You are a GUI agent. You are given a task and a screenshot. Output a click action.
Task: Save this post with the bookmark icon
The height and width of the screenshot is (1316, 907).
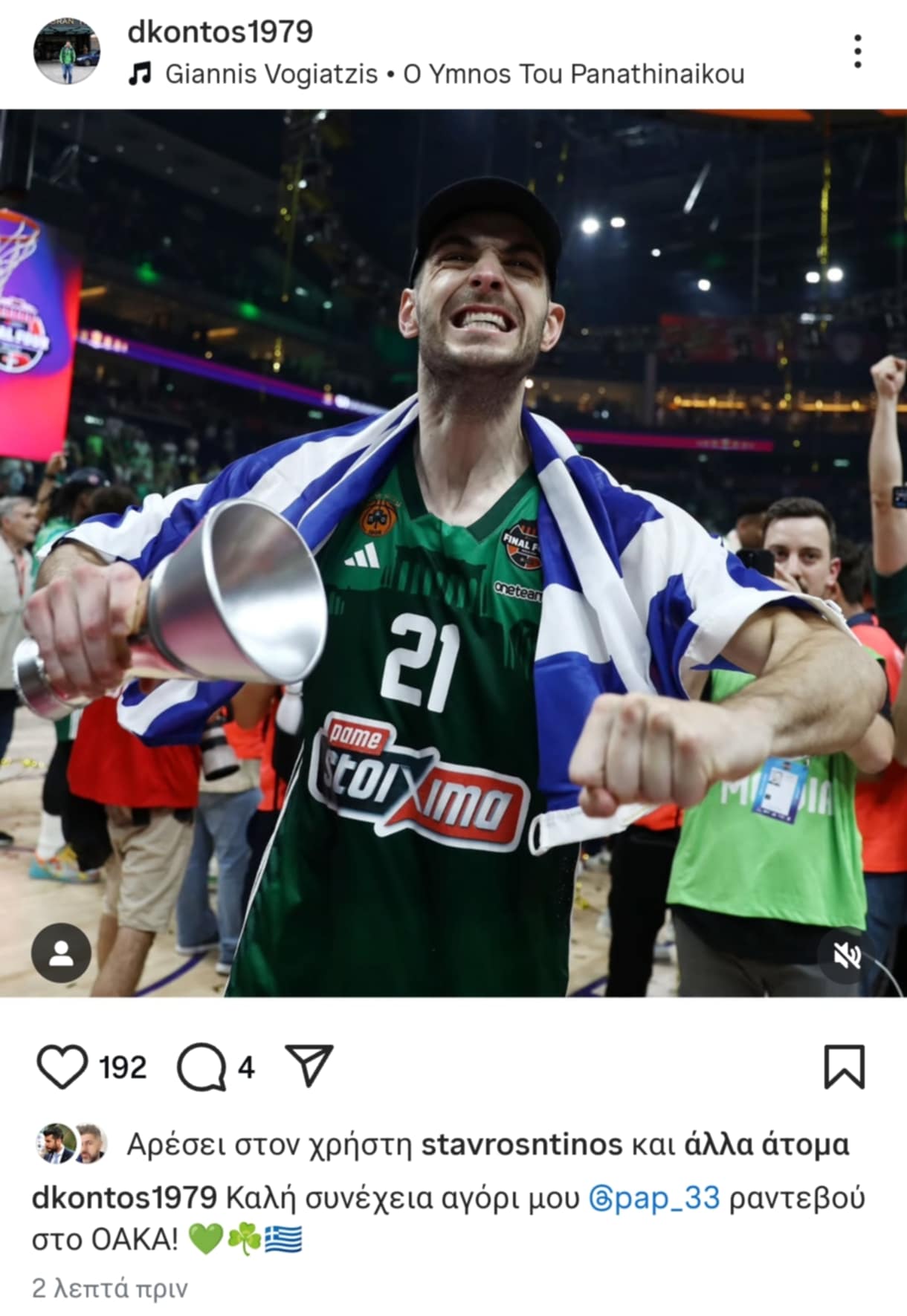[844, 1067]
